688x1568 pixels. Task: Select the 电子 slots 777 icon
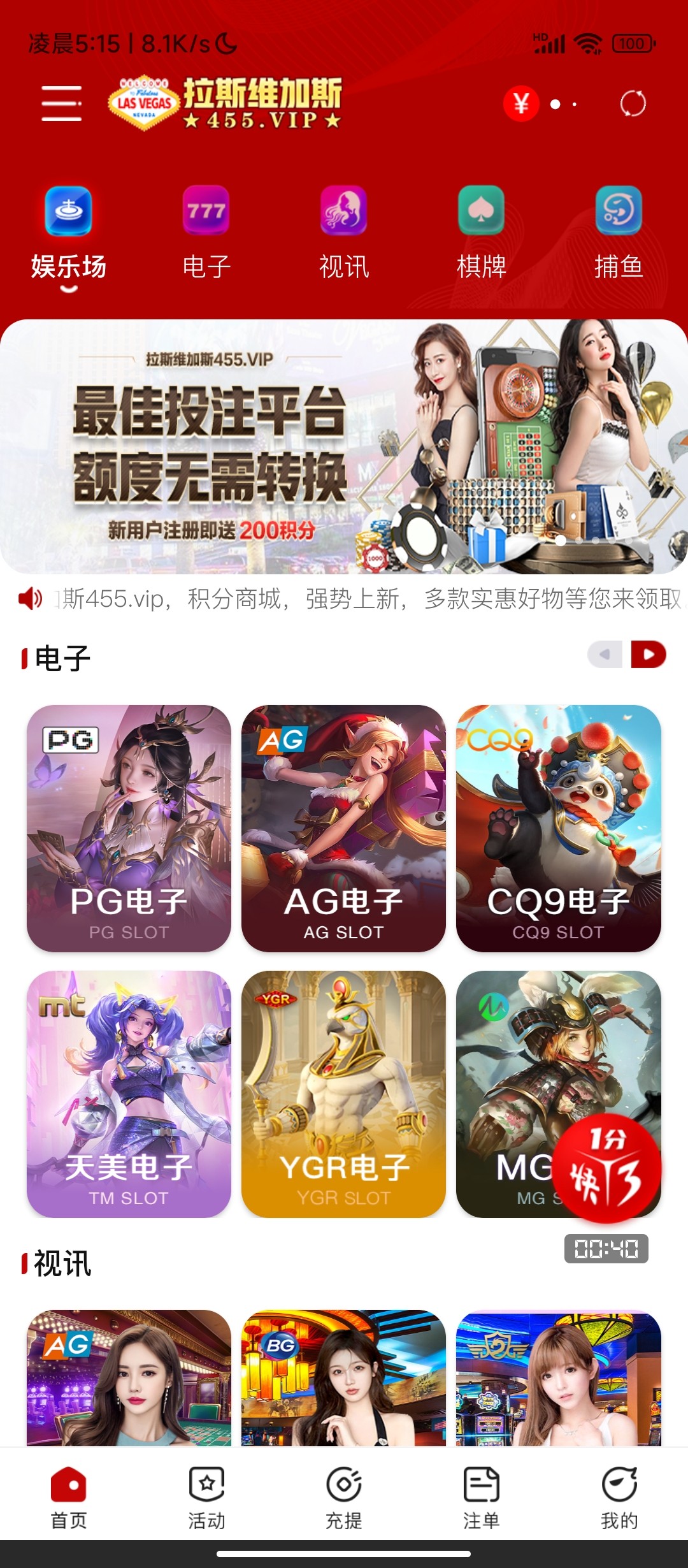coord(205,212)
